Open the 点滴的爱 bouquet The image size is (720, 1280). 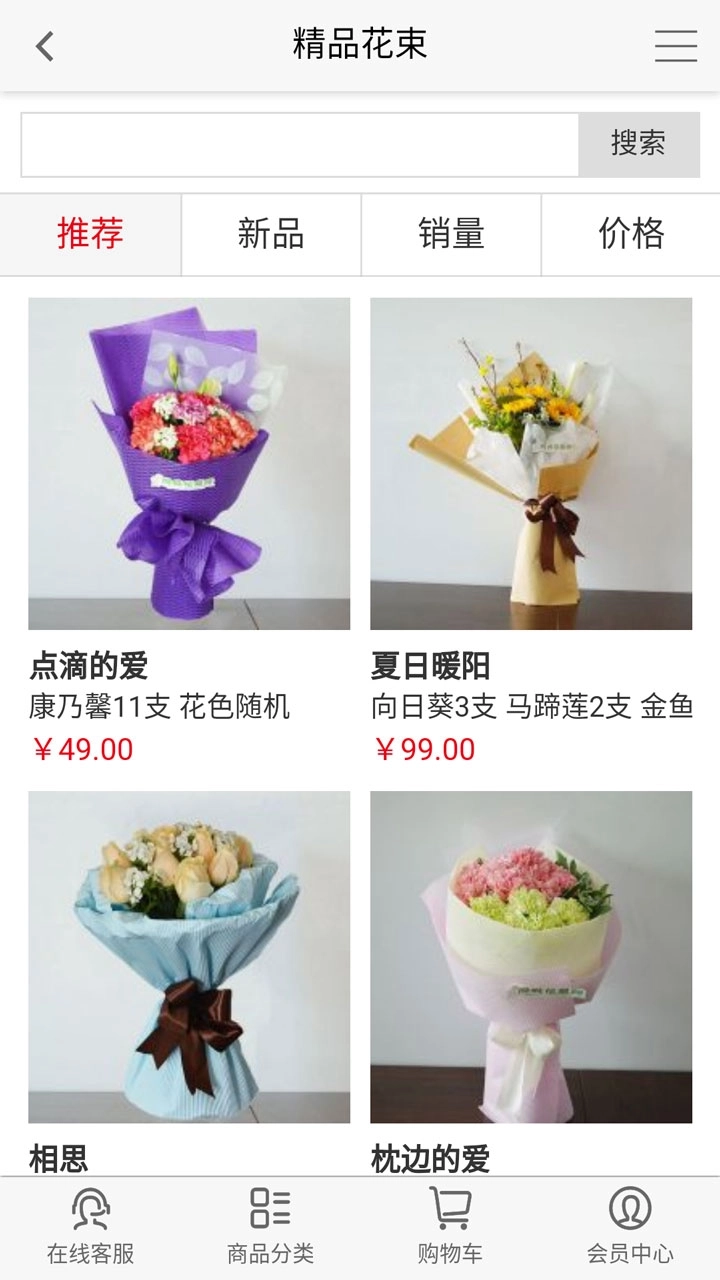189,464
